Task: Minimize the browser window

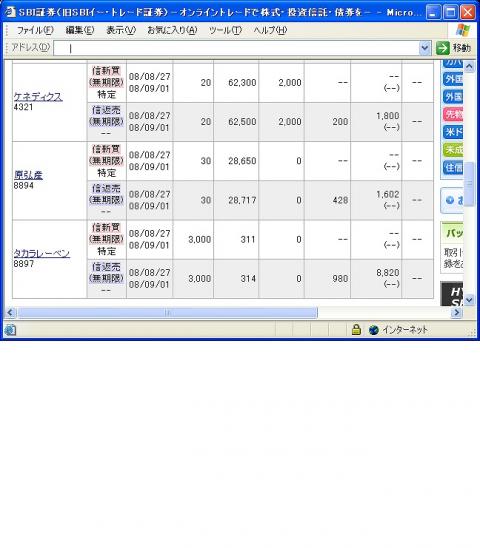Action: pos(434,13)
